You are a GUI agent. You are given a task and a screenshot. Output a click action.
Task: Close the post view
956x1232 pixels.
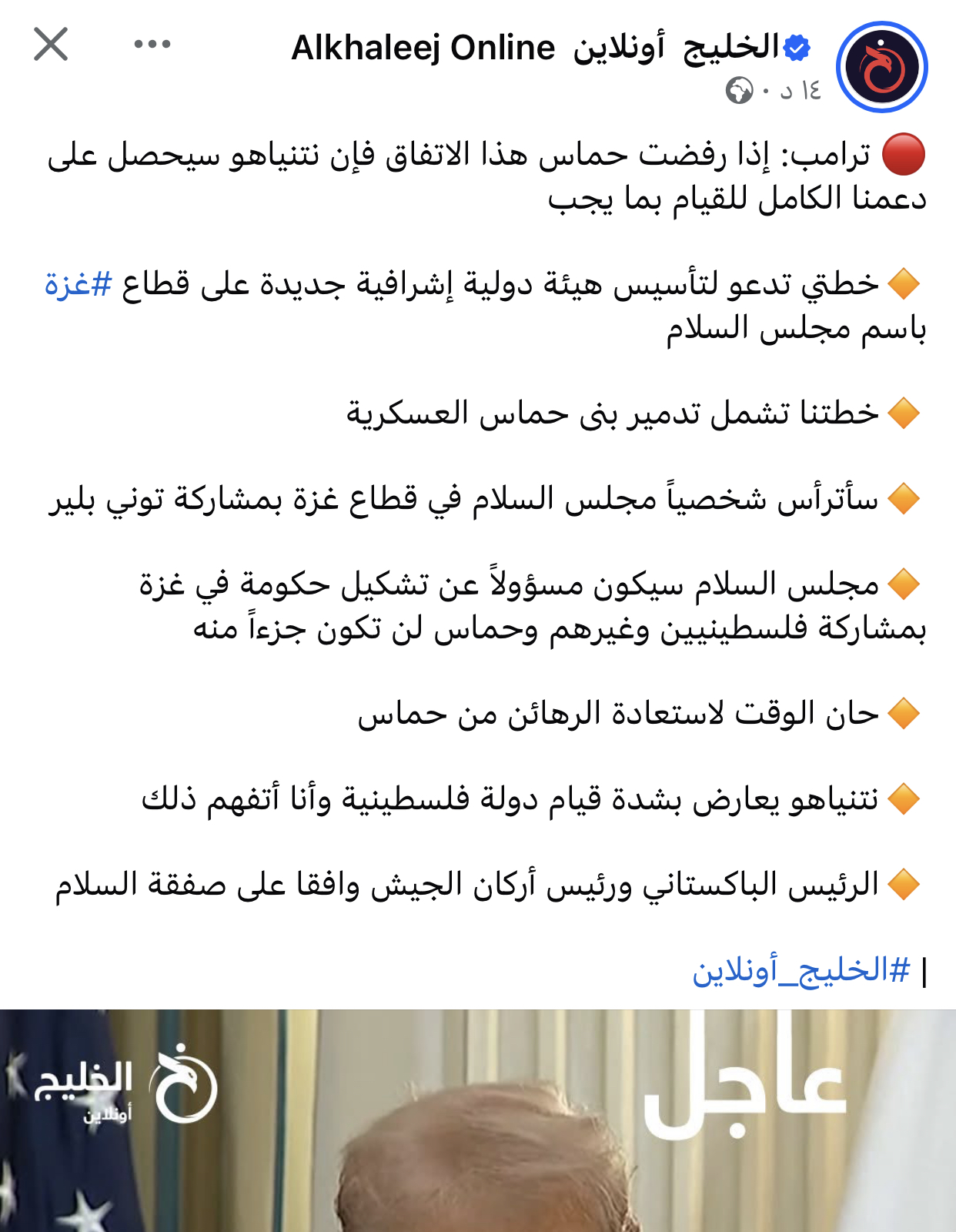[x=51, y=45]
